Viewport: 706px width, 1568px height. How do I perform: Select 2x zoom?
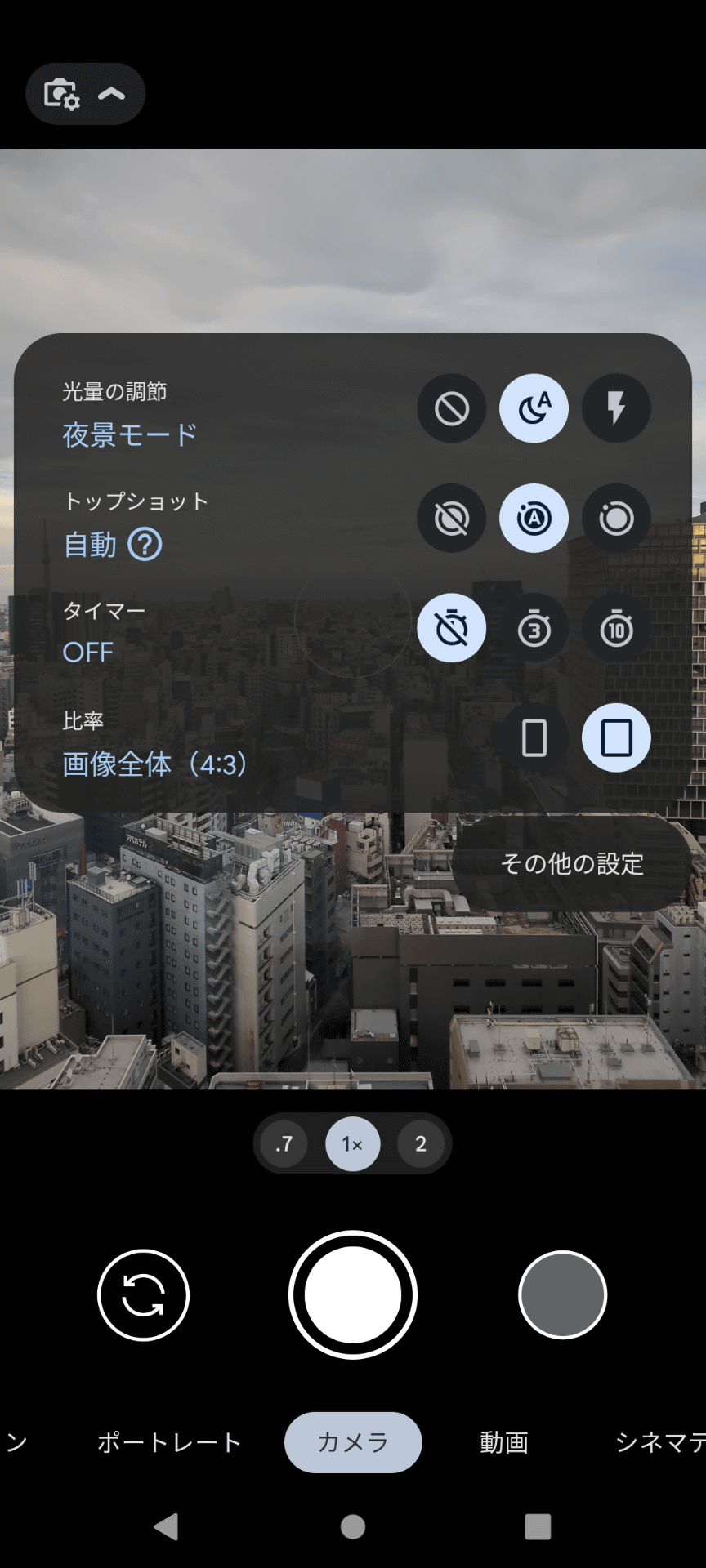coord(421,1144)
